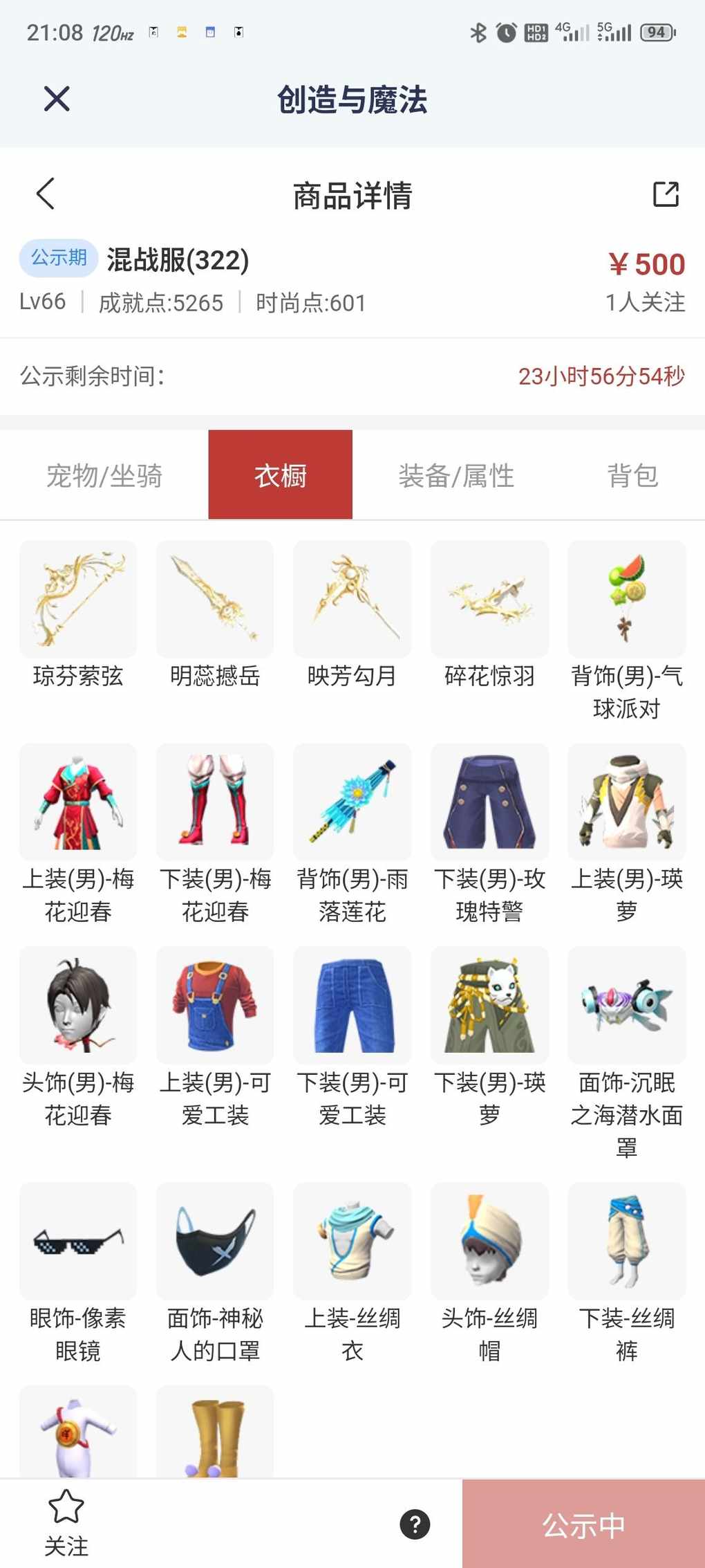
Task: Open 背饰(男)-雨落莲花 item
Action: pos(352,802)
